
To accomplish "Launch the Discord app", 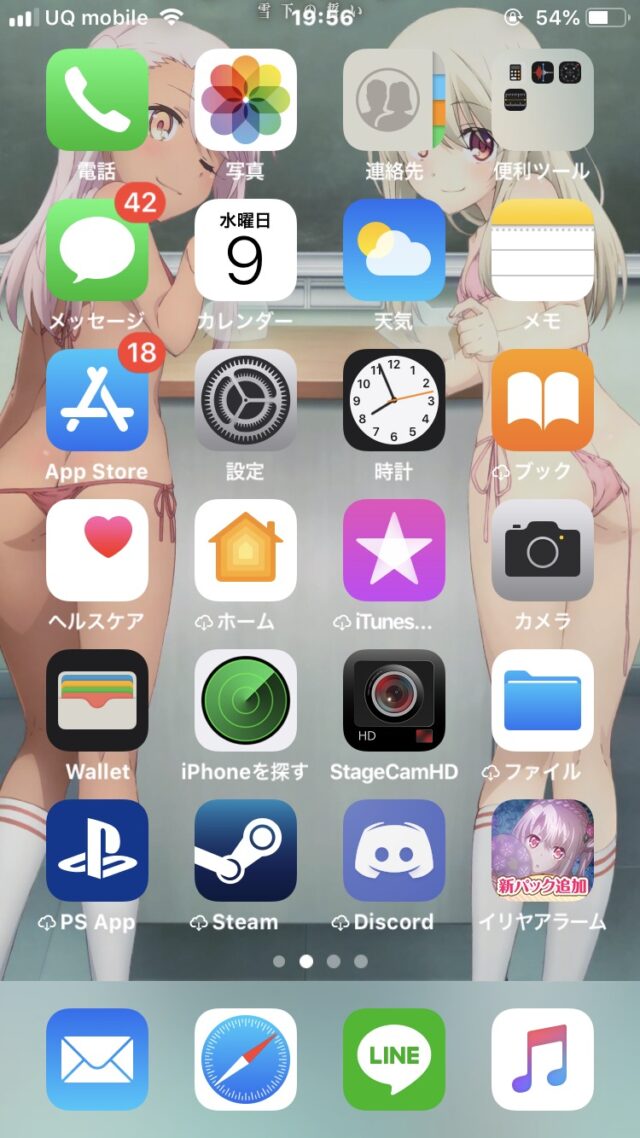I will 393,850.
